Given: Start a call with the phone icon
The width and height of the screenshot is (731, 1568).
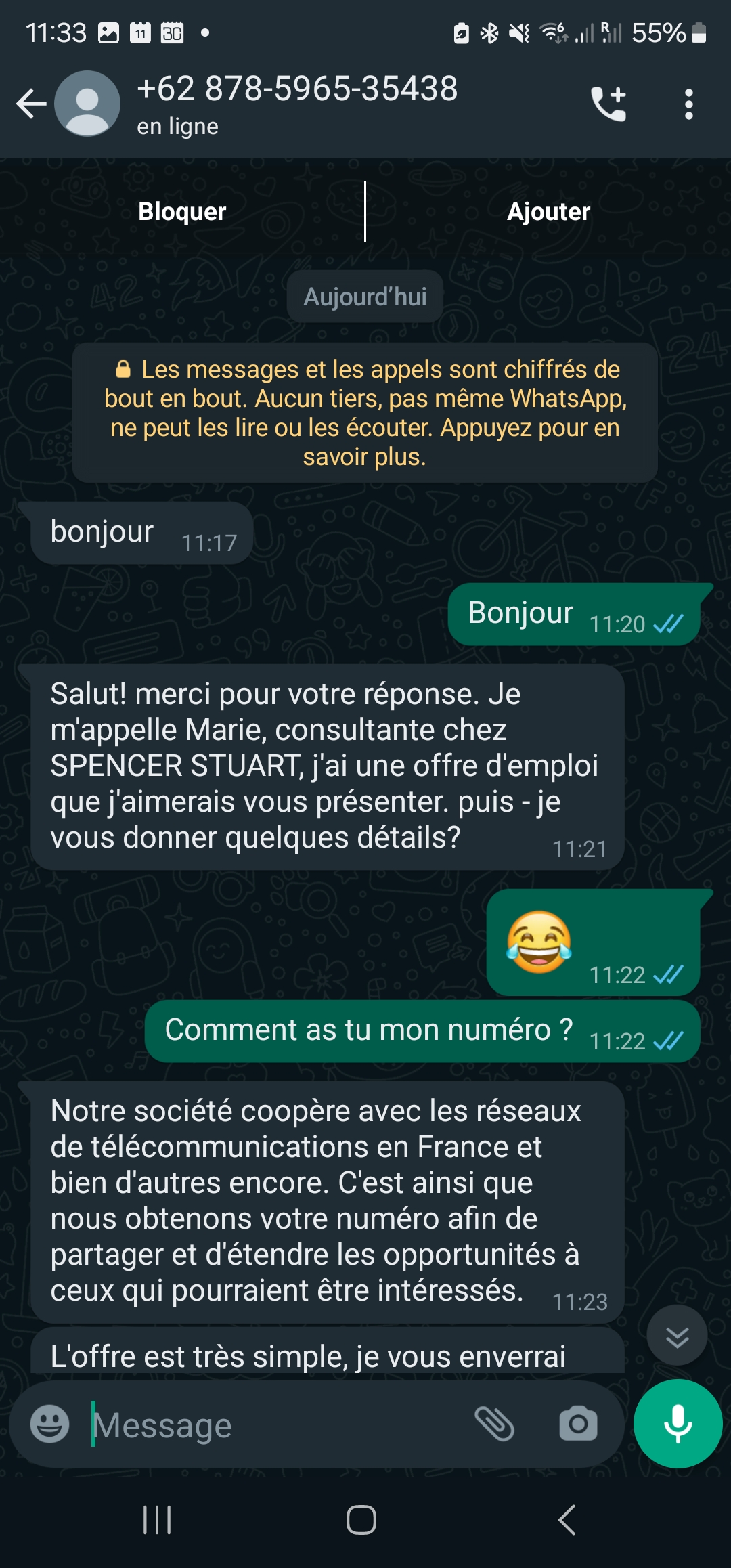Looking at the screenshot, I should pyautogui.click(x=608, y=104).
